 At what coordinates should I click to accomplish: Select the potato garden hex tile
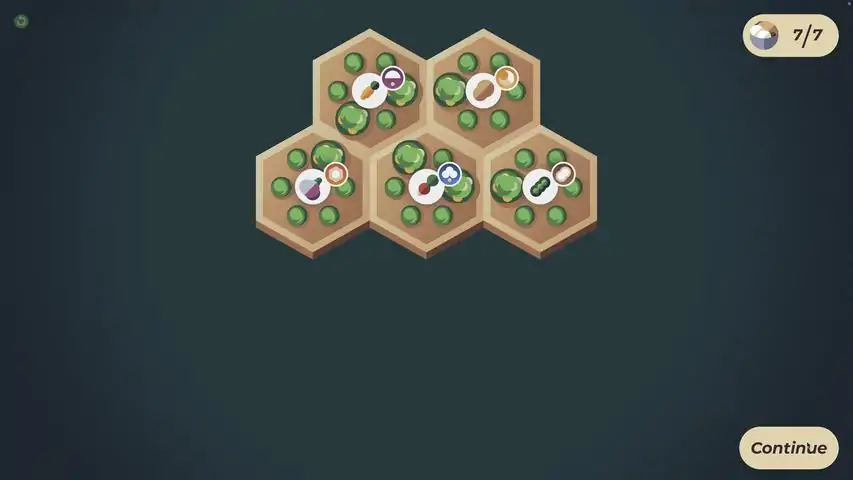(483, 90)
